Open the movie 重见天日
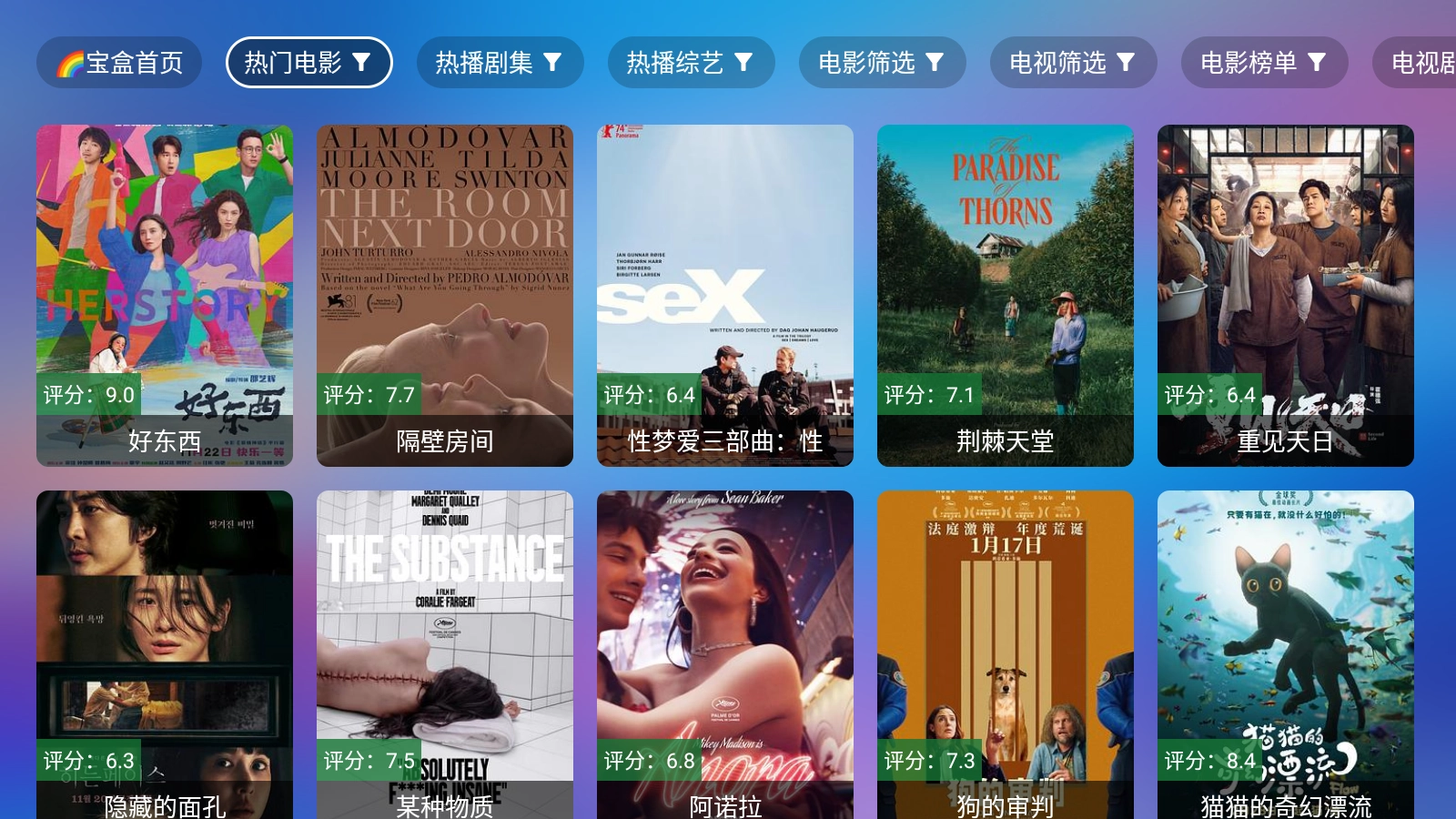1456x819 pixels. point(1286,296)
